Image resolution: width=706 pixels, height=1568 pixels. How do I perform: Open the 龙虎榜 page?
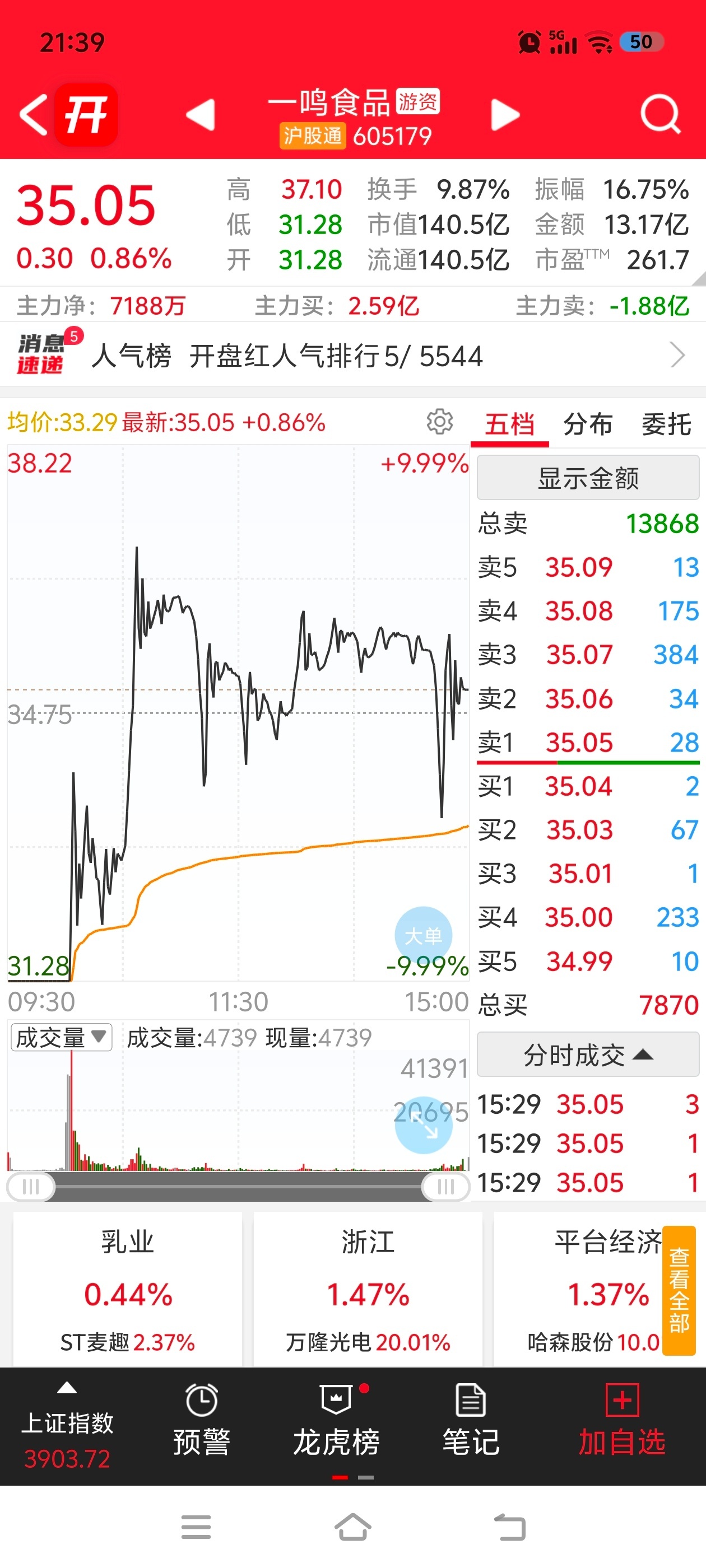coord(336,1420)
